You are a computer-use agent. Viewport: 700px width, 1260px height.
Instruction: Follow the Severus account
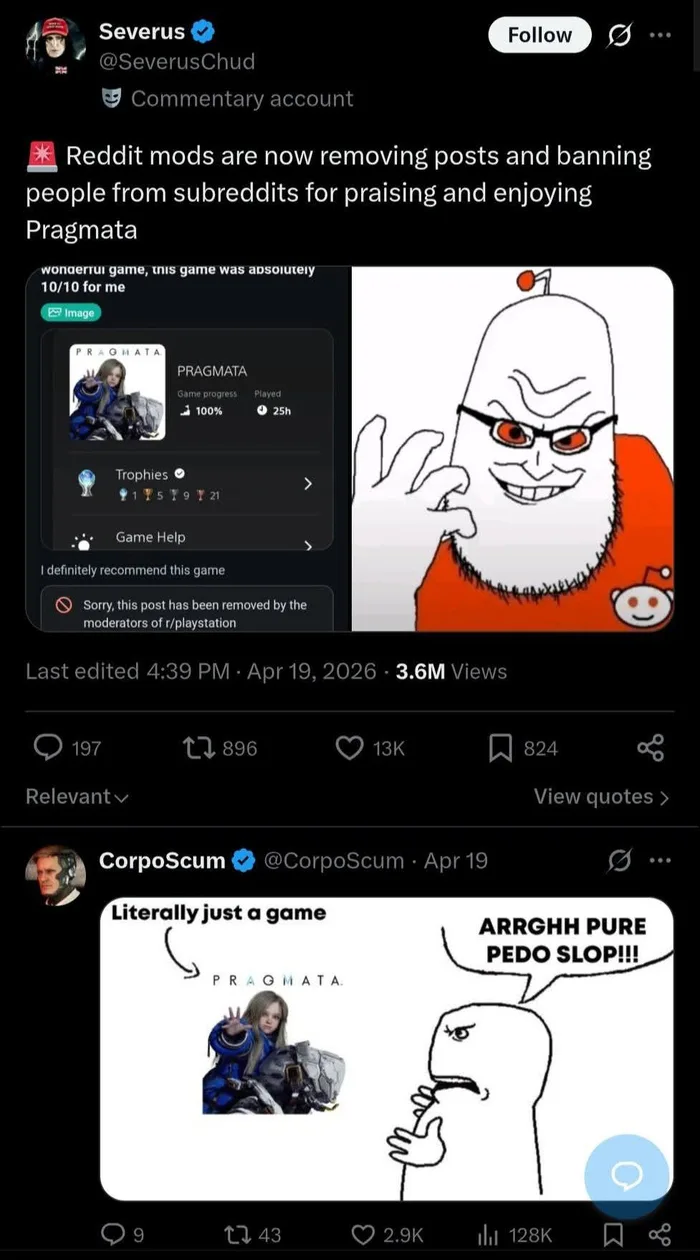tap(539, 35)
